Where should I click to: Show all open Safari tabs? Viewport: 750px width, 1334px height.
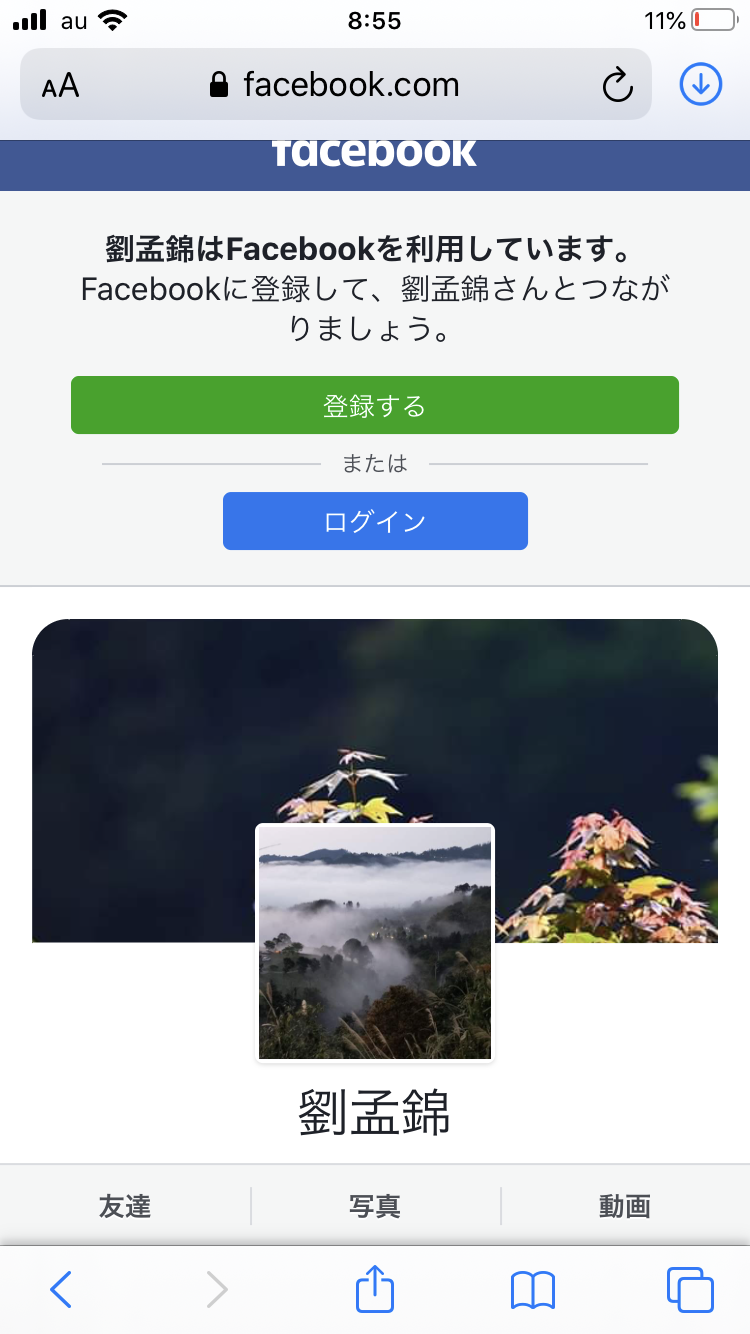(689, 1290)
